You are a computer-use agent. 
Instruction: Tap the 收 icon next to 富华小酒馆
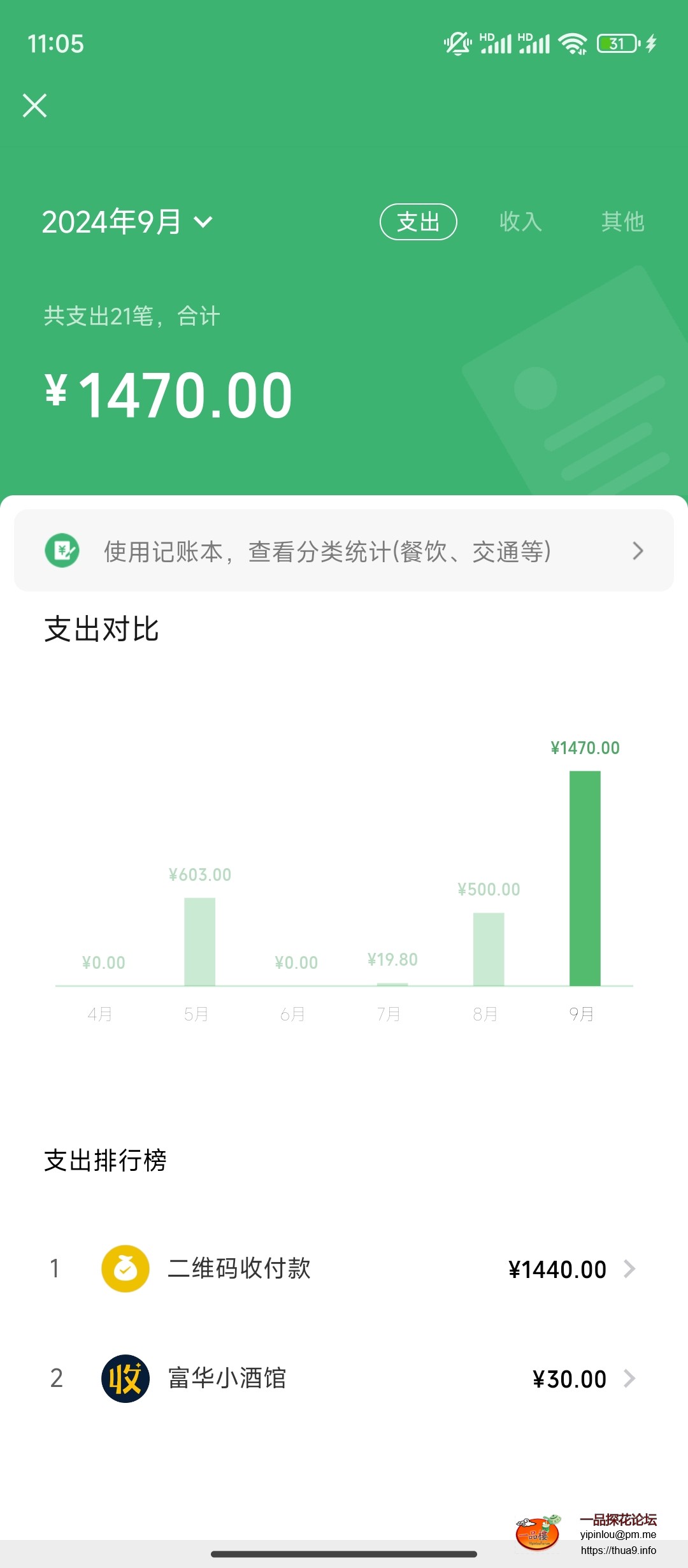pyautogui.click(x=125, y=1378)
